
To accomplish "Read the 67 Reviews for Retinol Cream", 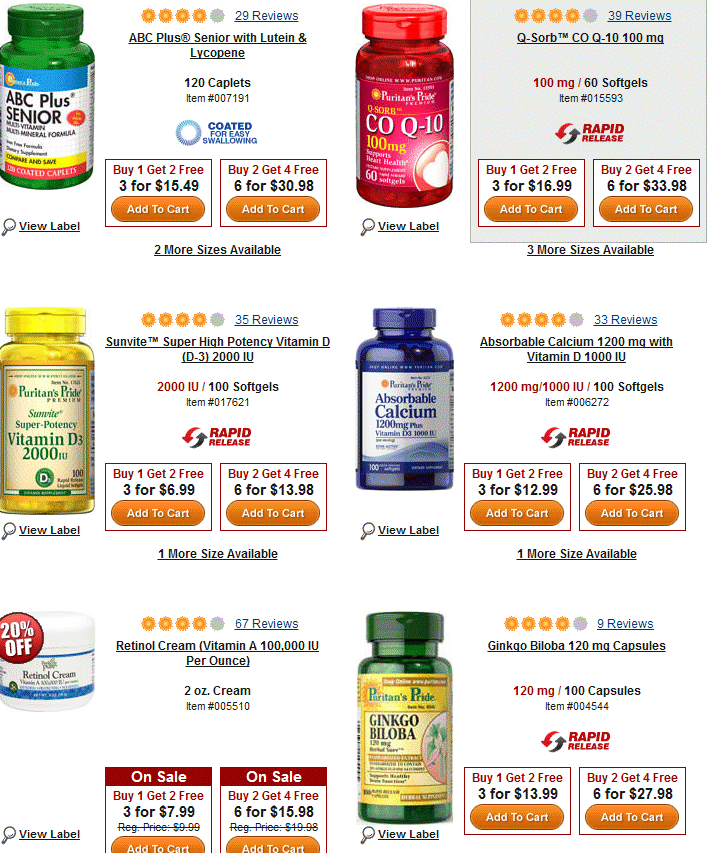I will point(266,624).
